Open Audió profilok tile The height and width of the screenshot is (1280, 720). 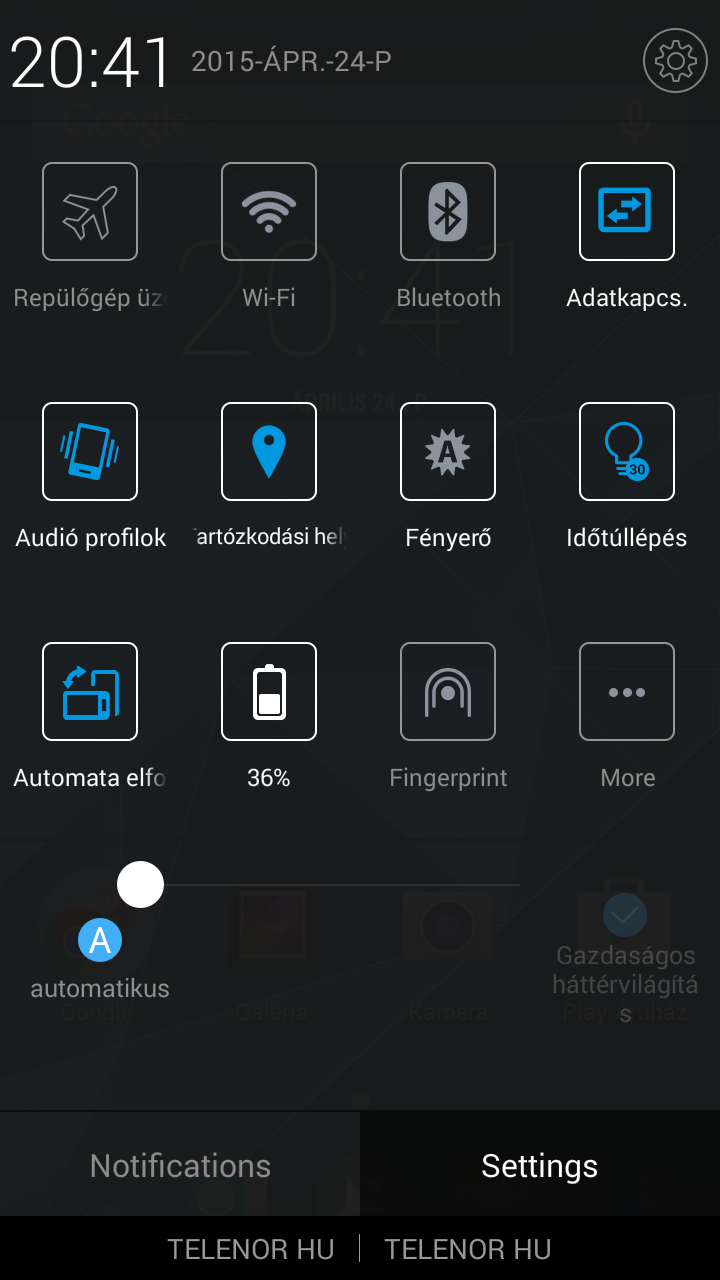[90, 451]
